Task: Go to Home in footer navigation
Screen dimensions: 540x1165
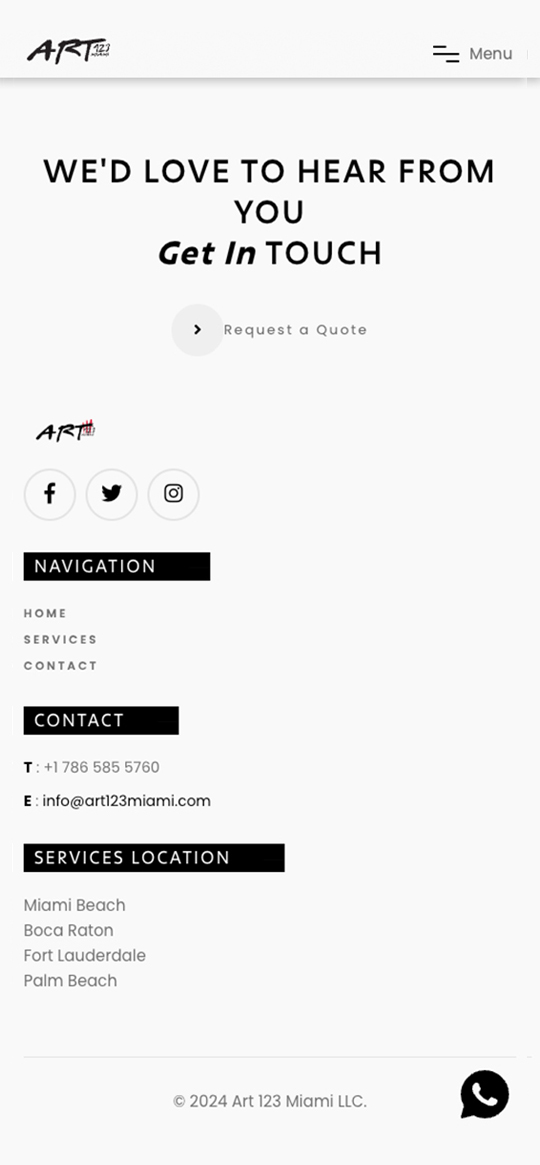Action: point(45,614)
